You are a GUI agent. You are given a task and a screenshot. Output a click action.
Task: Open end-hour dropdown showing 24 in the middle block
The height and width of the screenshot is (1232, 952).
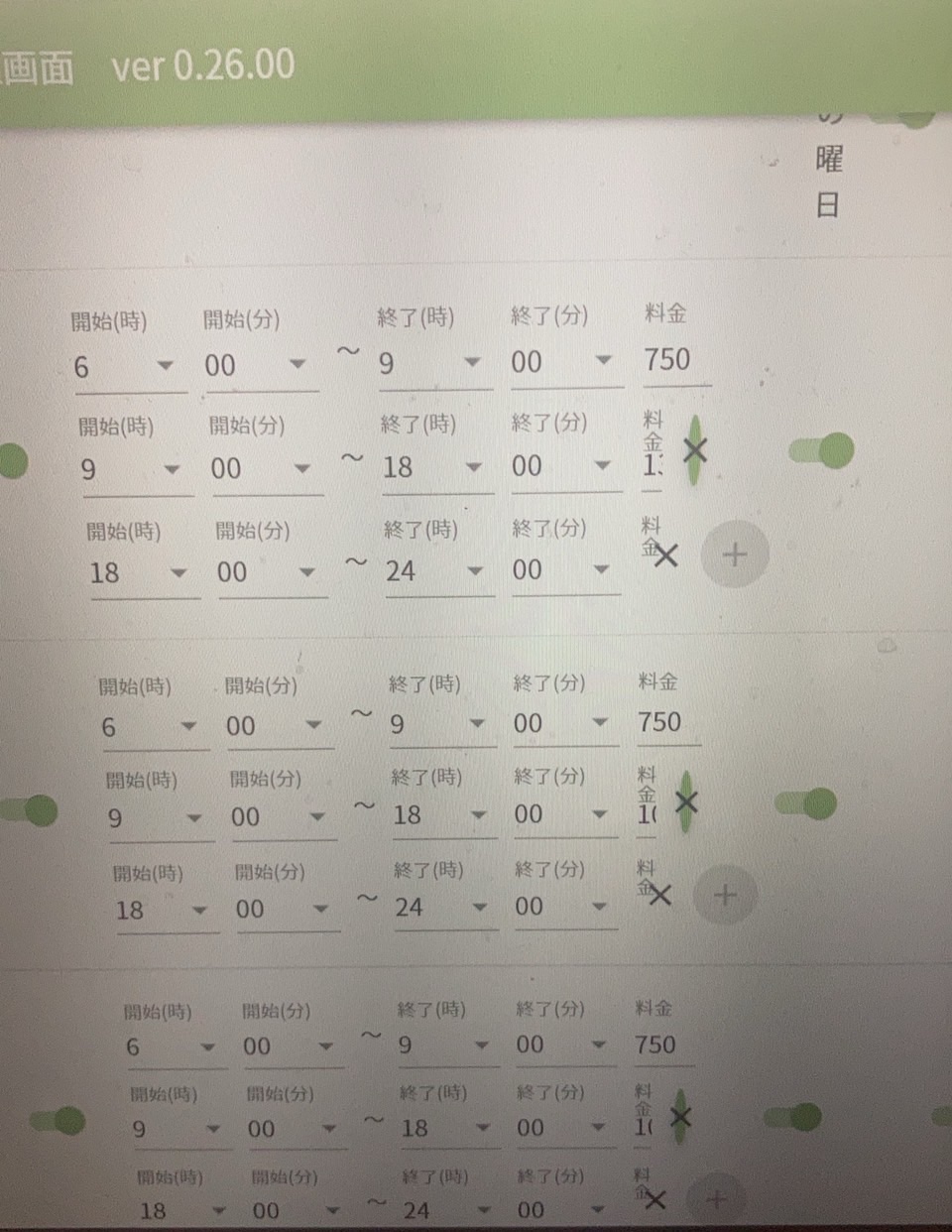[x=442, y=907]
